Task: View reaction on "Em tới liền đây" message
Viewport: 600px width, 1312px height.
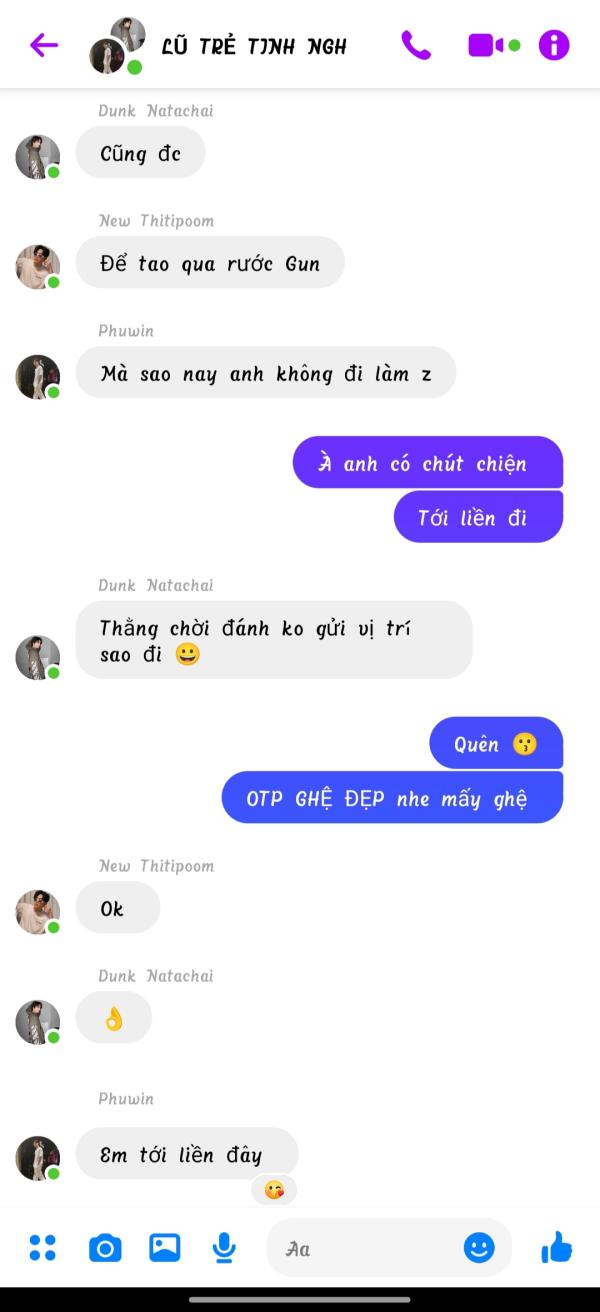Action: coord(274,1190)
